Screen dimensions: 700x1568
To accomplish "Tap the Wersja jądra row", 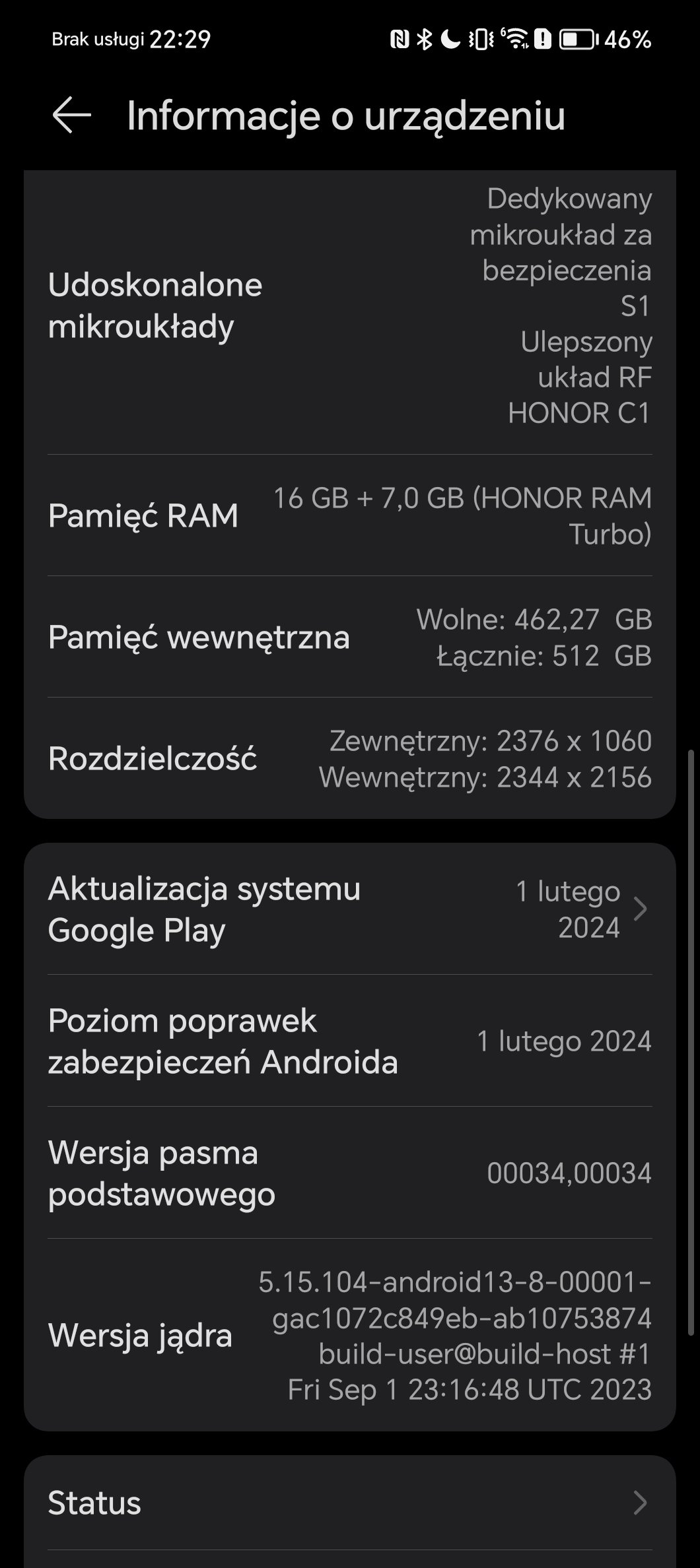I will tap(350, 1336).
